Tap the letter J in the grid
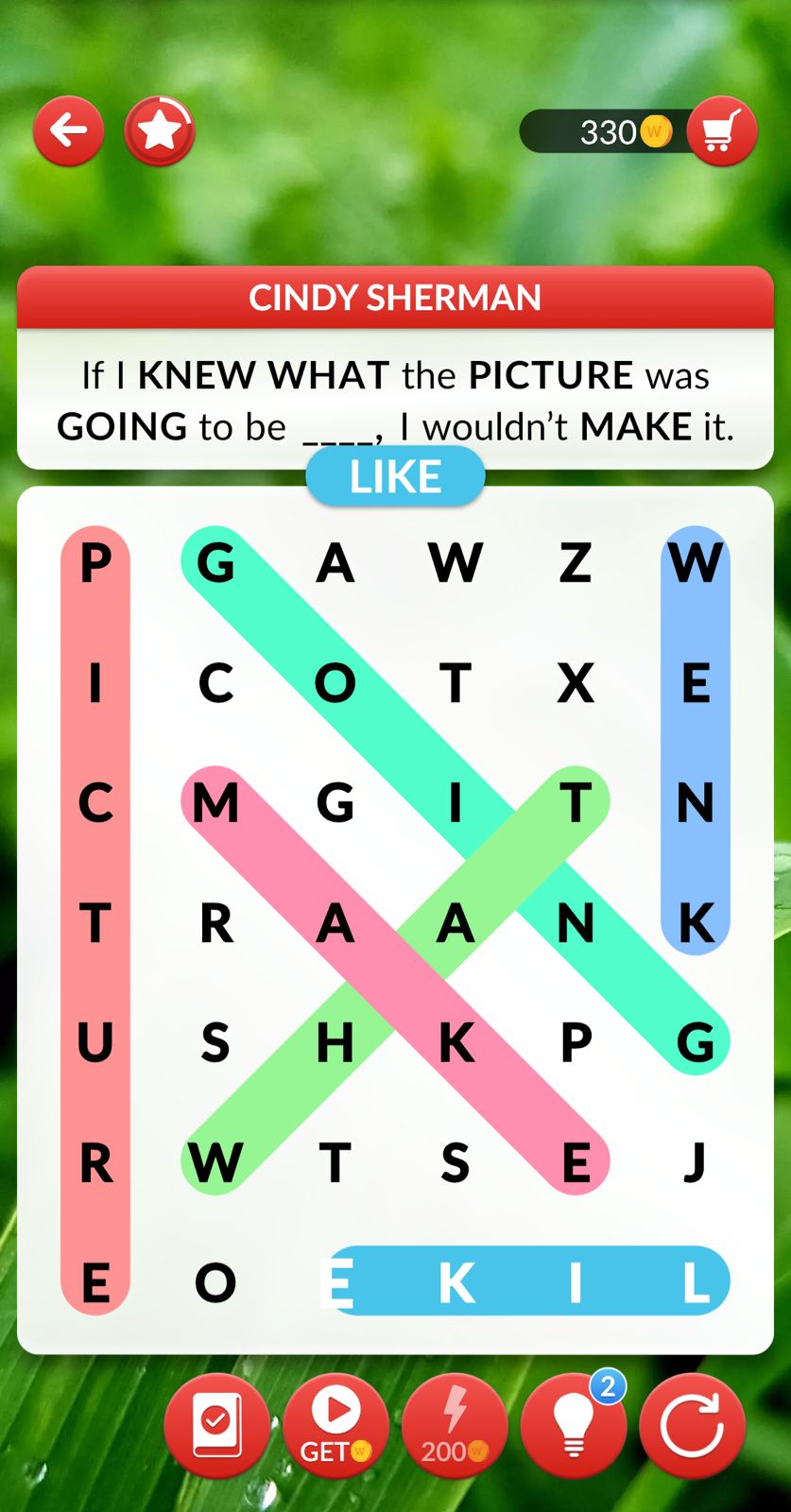The height and width of the screenshot is (1512, 791). tap(695, 1161)
